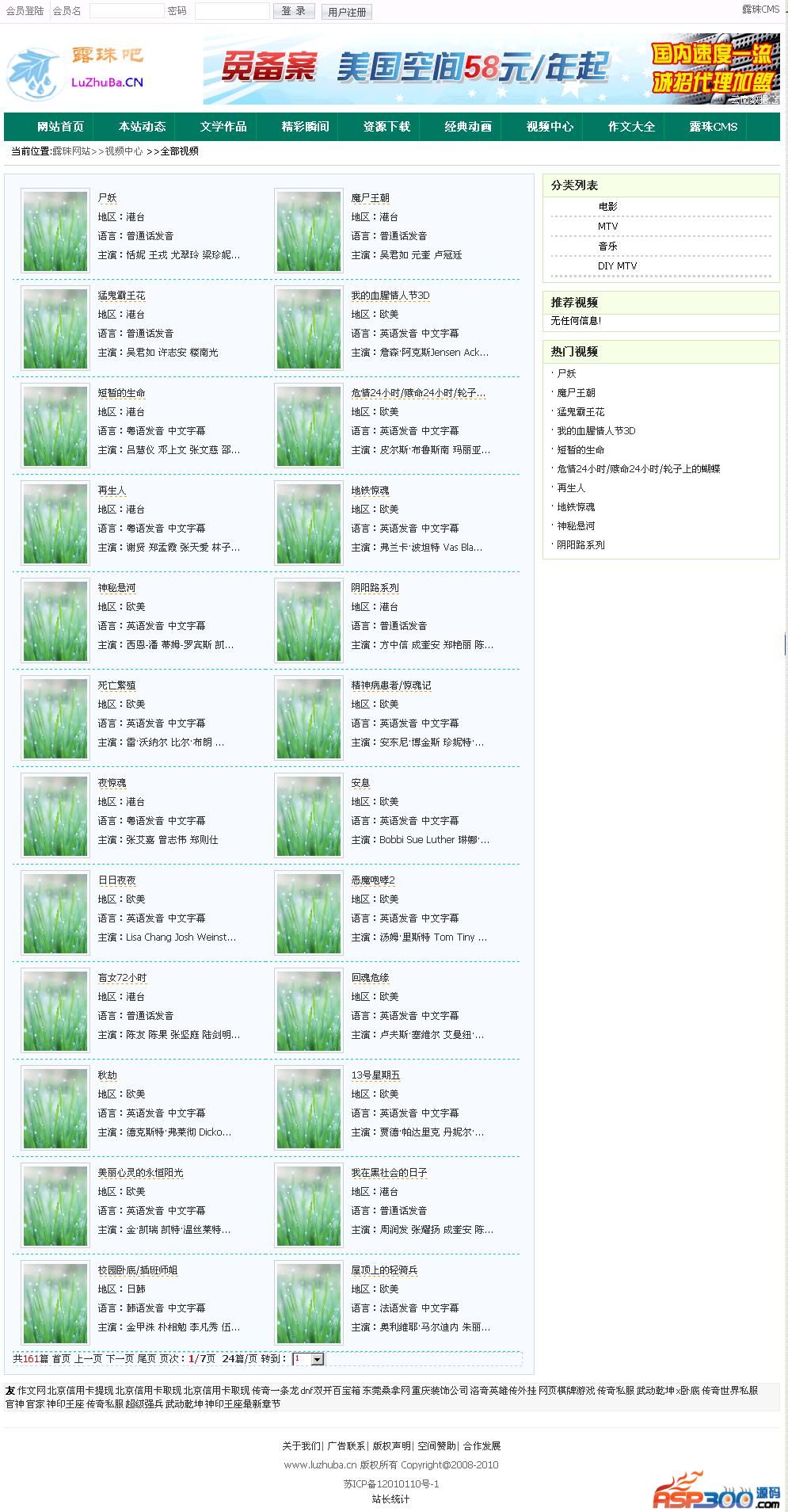
Task: Click the 登录 login button
Action: 294,11
